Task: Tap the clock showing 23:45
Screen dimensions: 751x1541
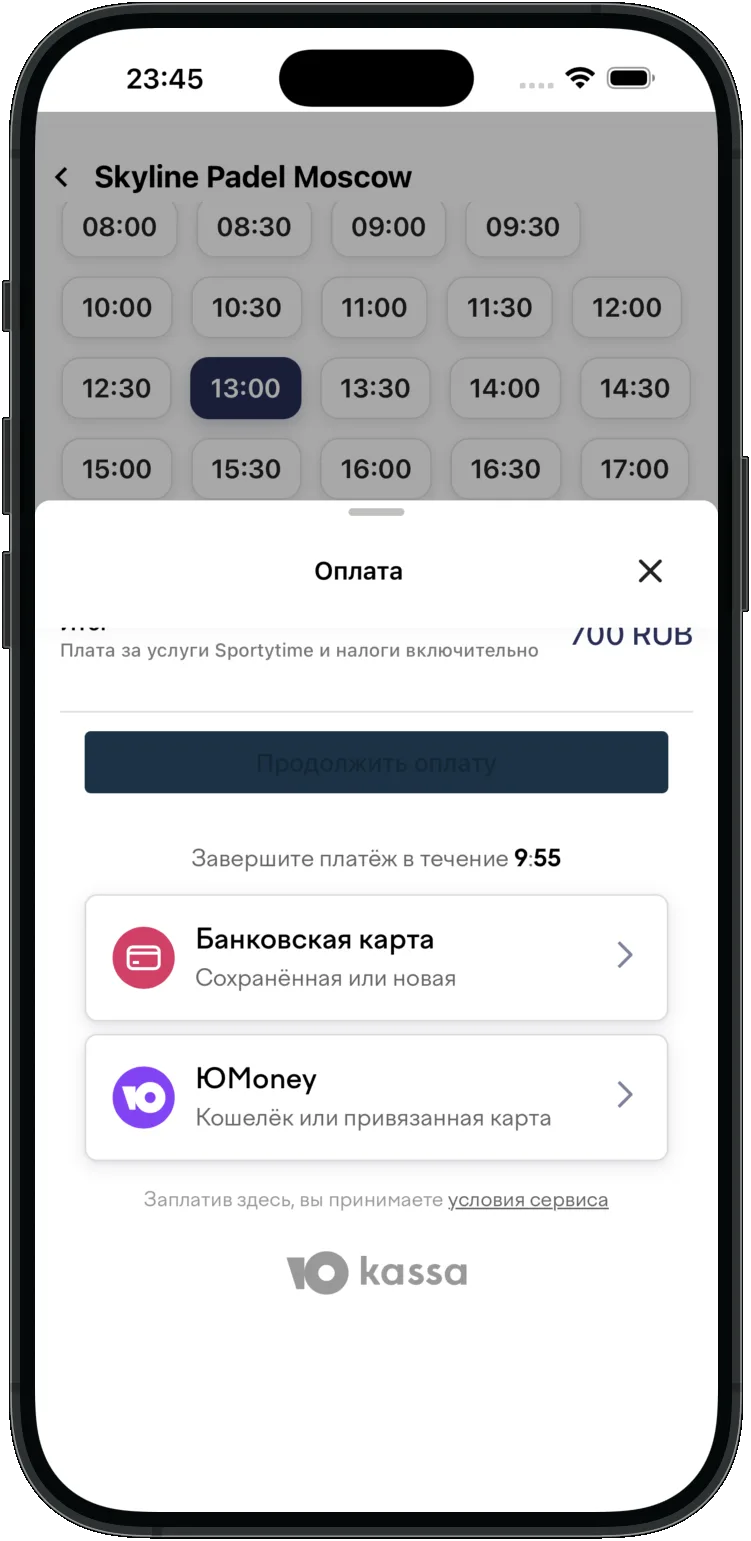Action: tap(166, 78)
